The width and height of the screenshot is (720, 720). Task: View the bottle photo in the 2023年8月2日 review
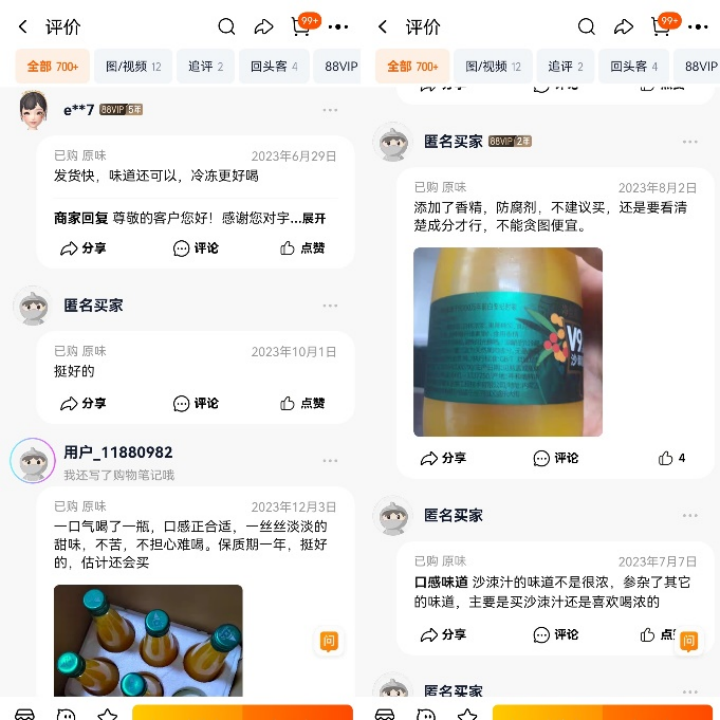(508, 341)
